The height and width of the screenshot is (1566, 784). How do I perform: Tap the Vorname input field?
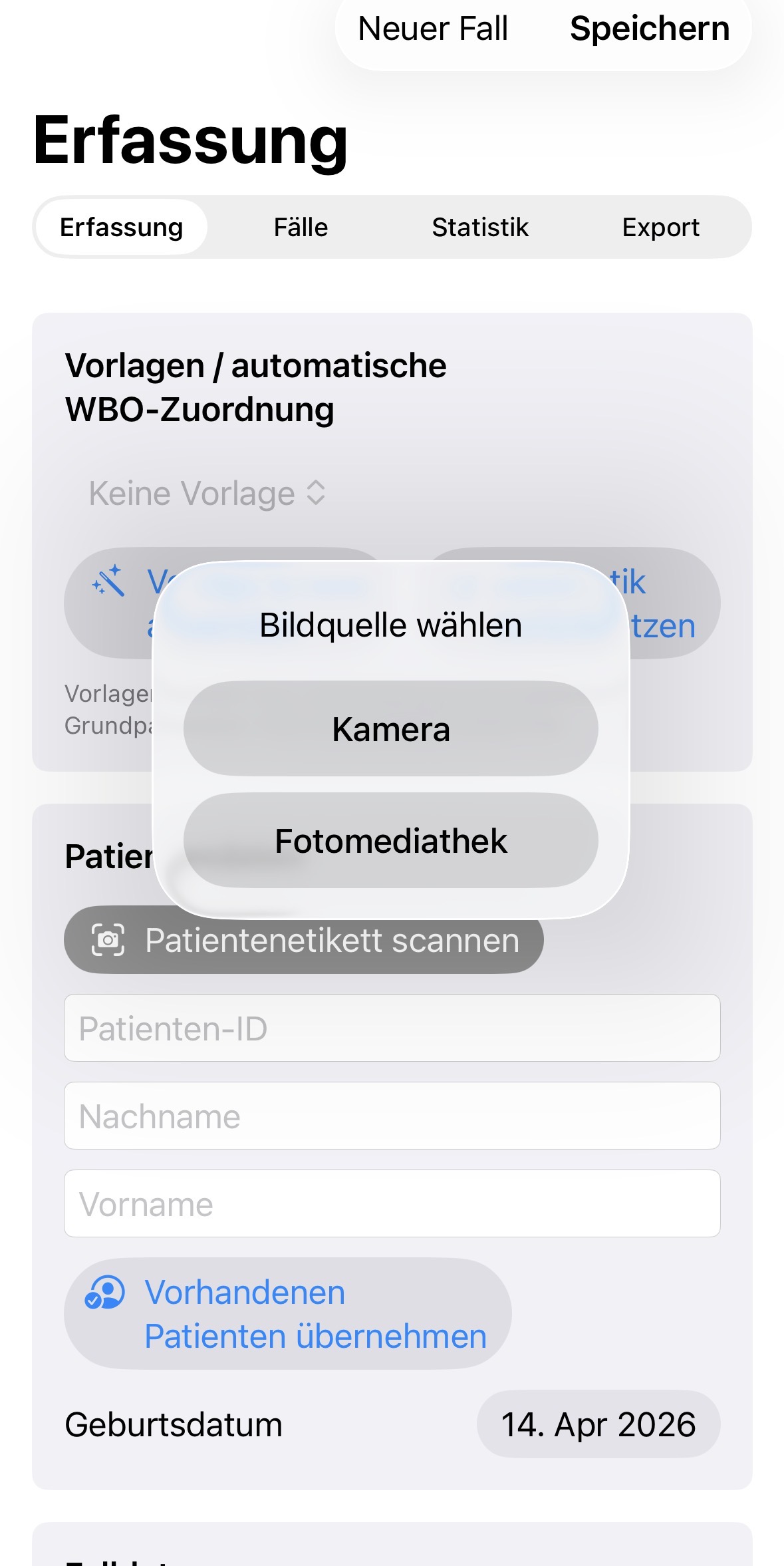click(392, 1204)
